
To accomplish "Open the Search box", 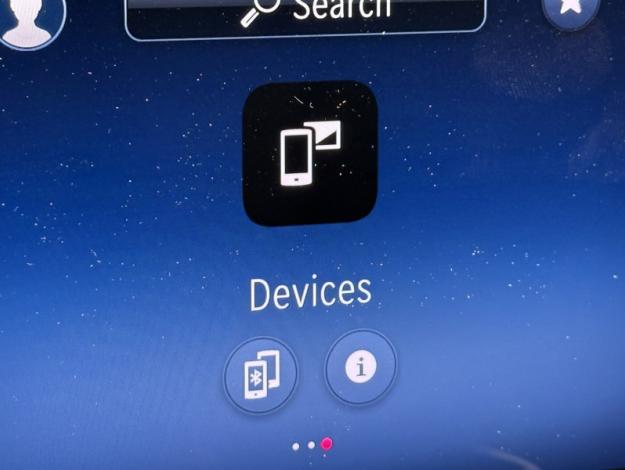I will (x=305, y=14).
